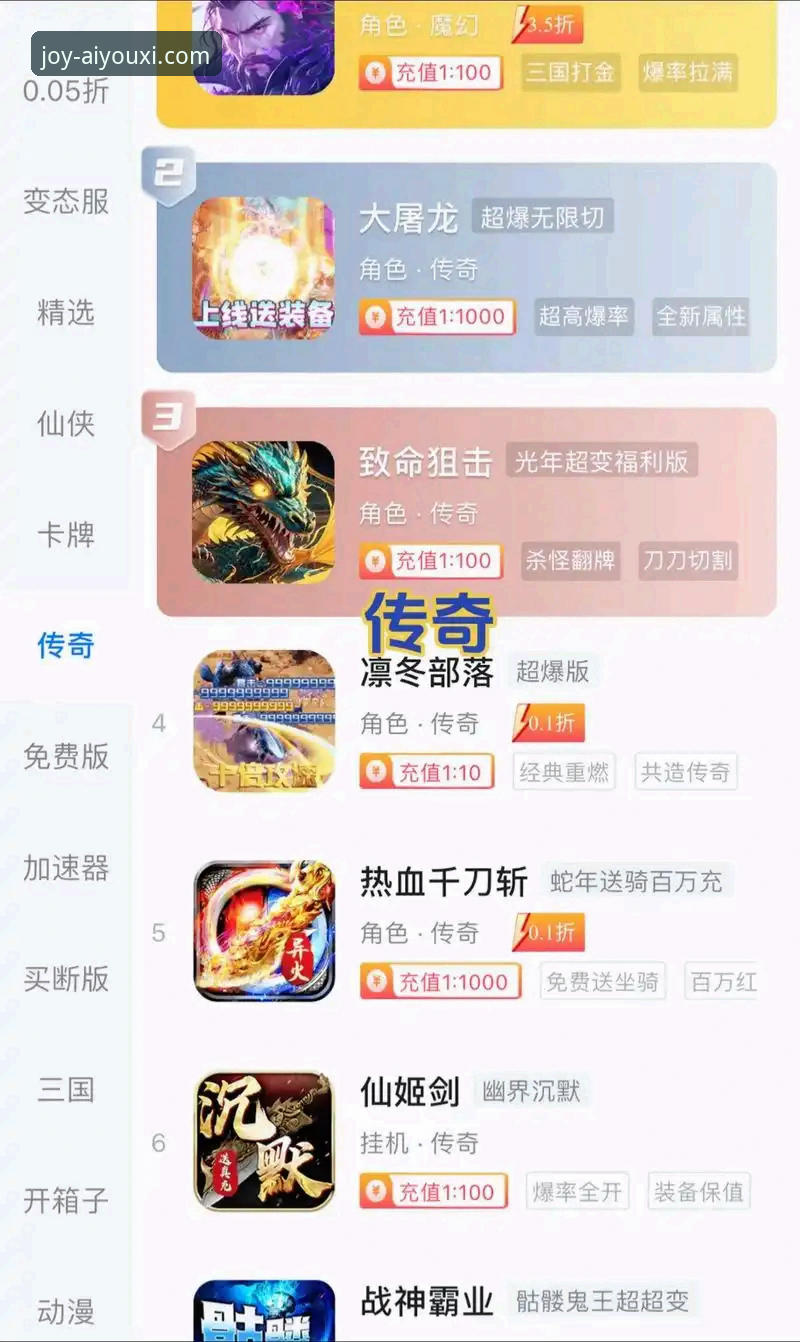Tap the 3.5折 discount ribbon

548,24
